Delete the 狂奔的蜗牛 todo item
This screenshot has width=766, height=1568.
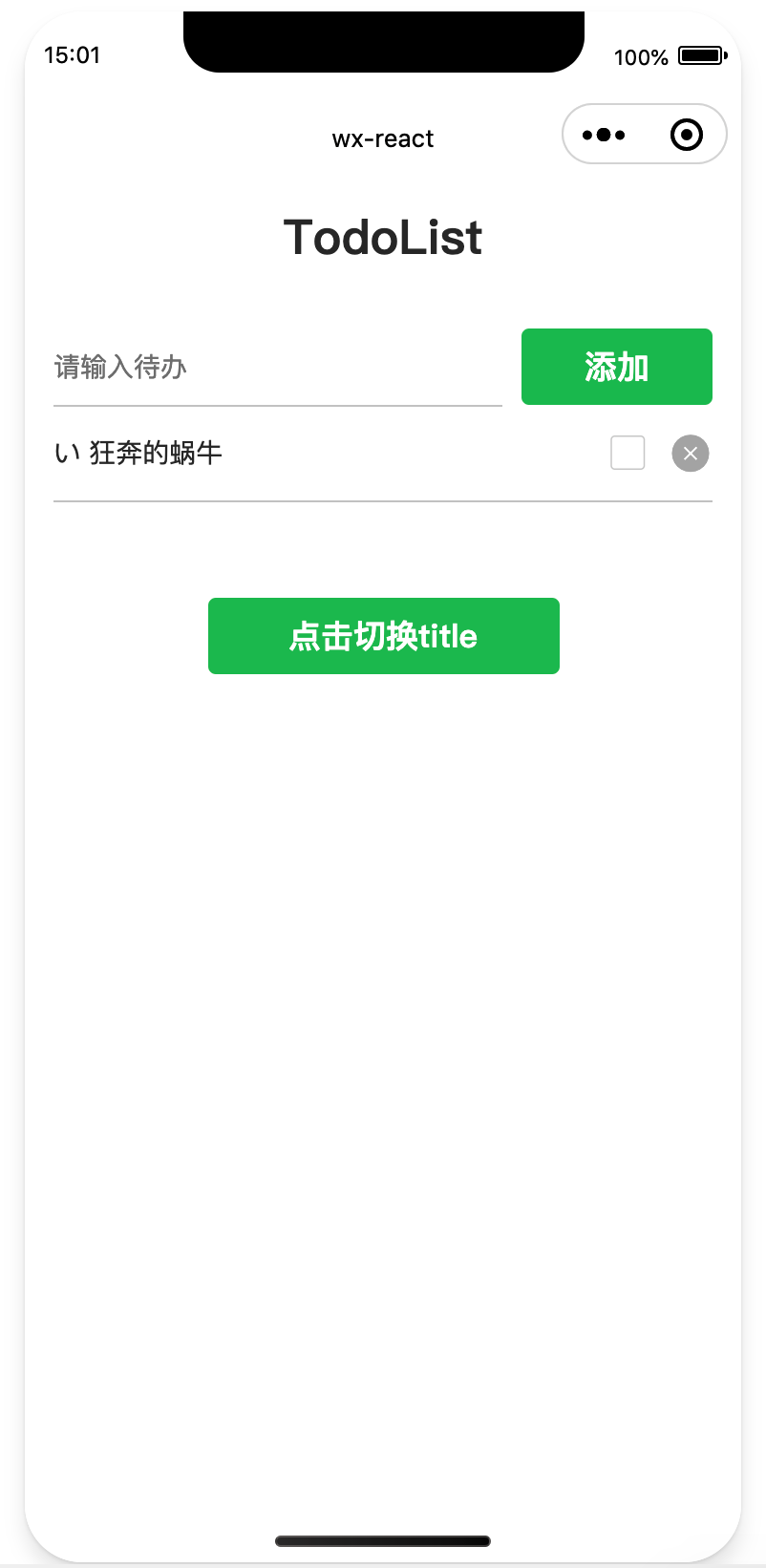pyautogui.click(x=691, y=454)
